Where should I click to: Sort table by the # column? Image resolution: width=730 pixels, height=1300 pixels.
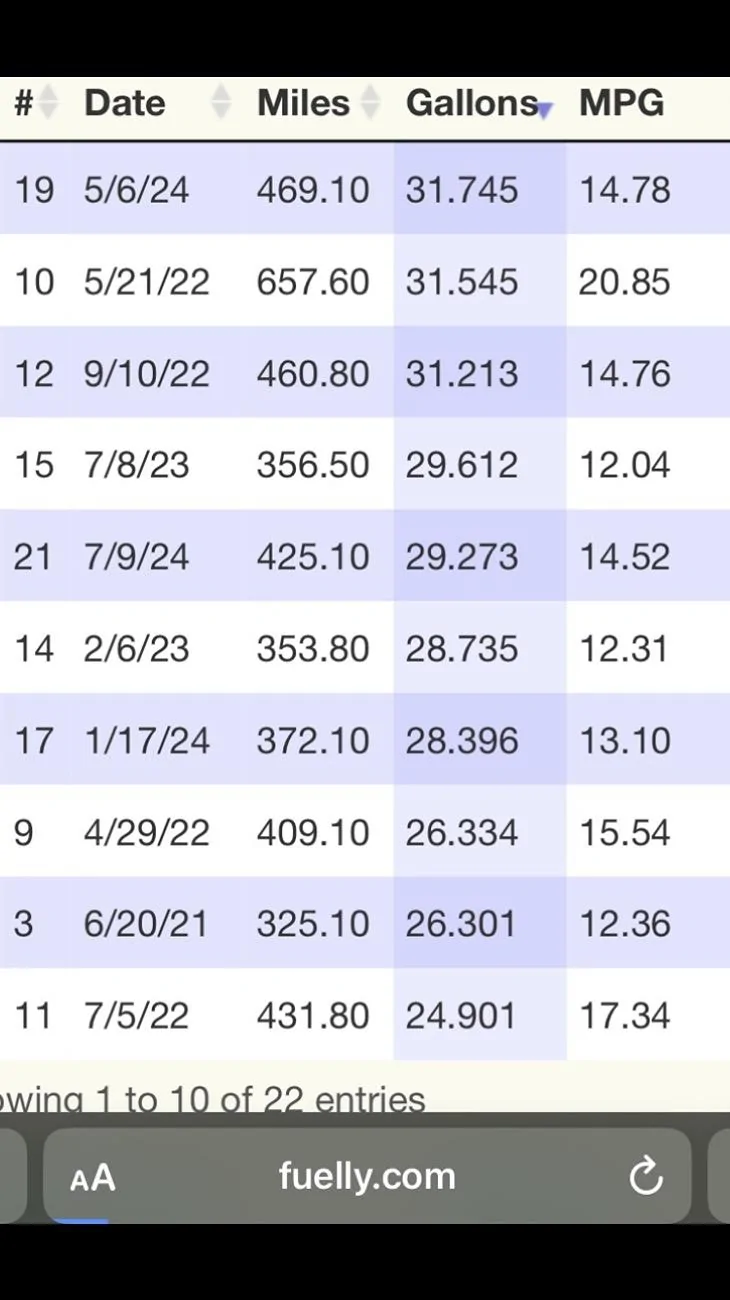pyautogui.click(x=33, y=104)
